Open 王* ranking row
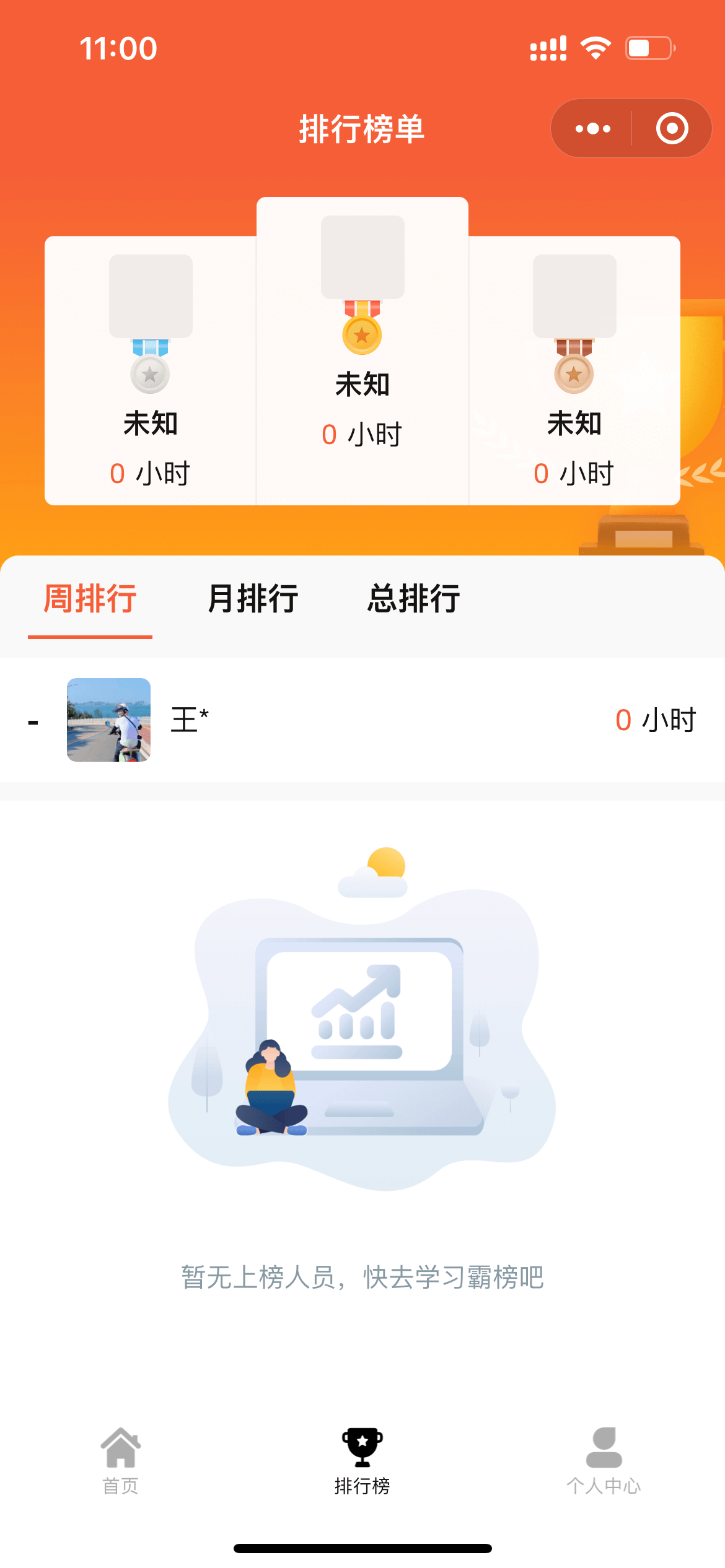Image resolution: width=725 pixels, height=1568 pixels. point(362,720)
